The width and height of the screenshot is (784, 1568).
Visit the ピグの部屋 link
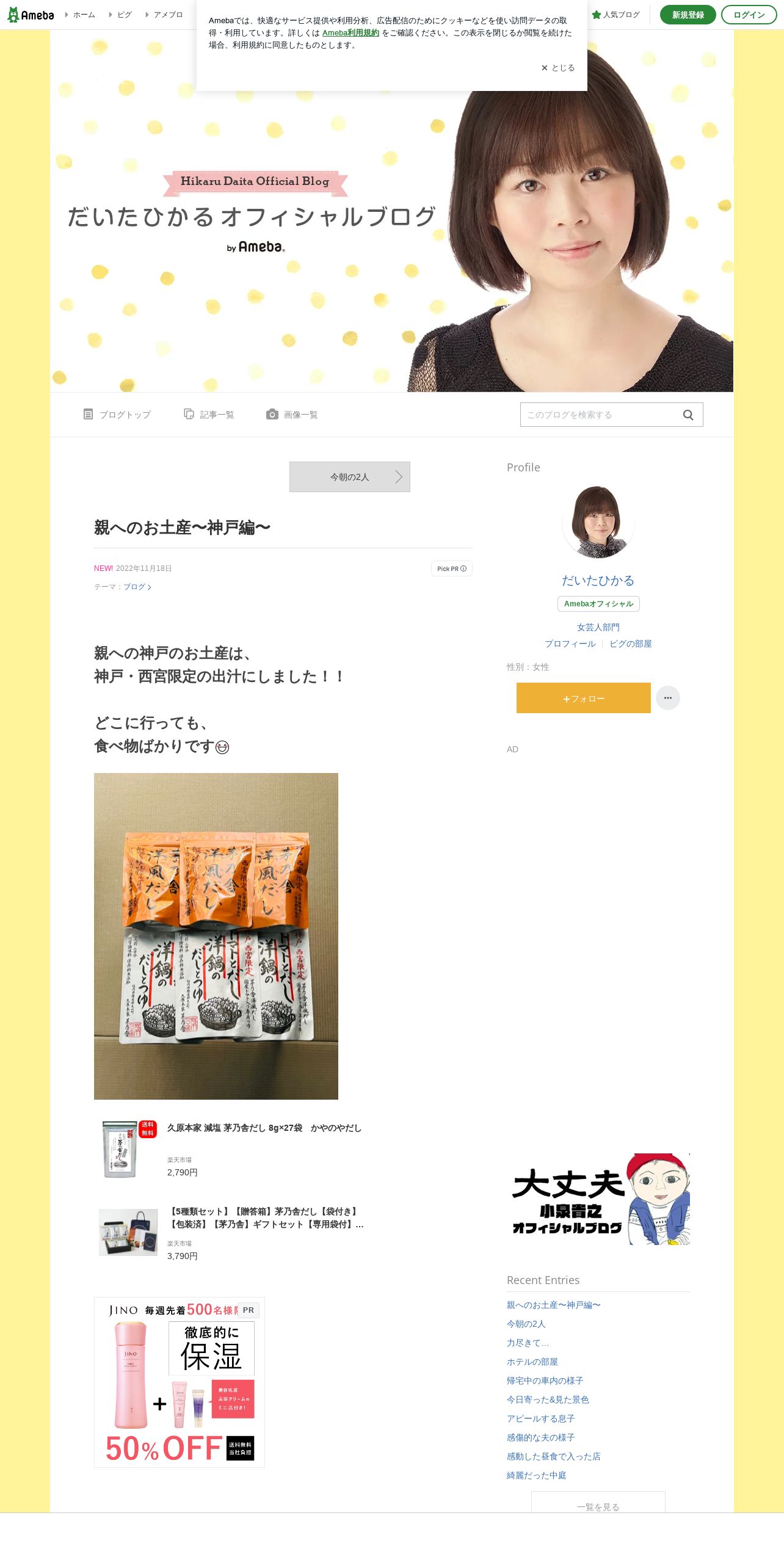(631, 644)
